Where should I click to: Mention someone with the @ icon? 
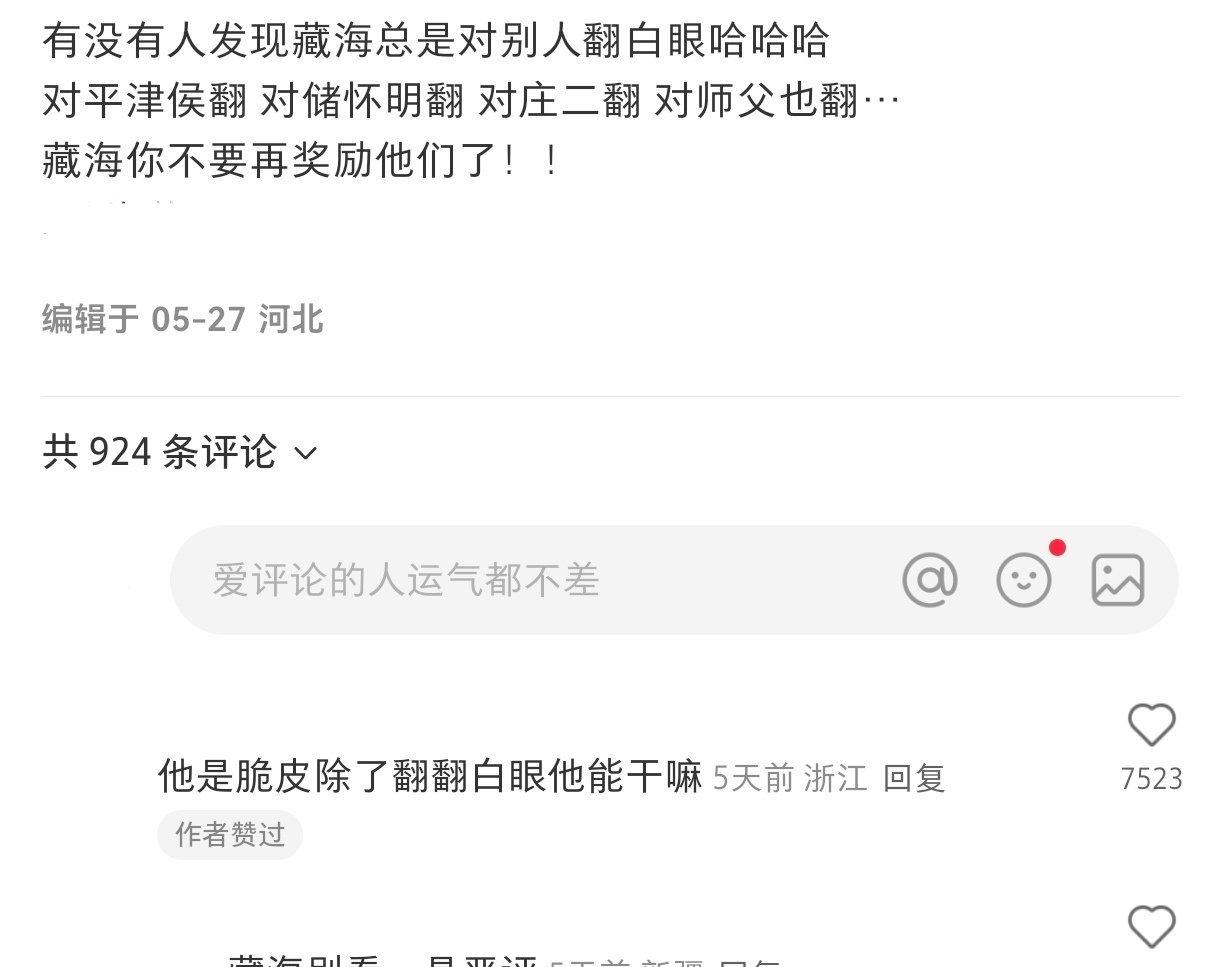[x=929, y=580]
